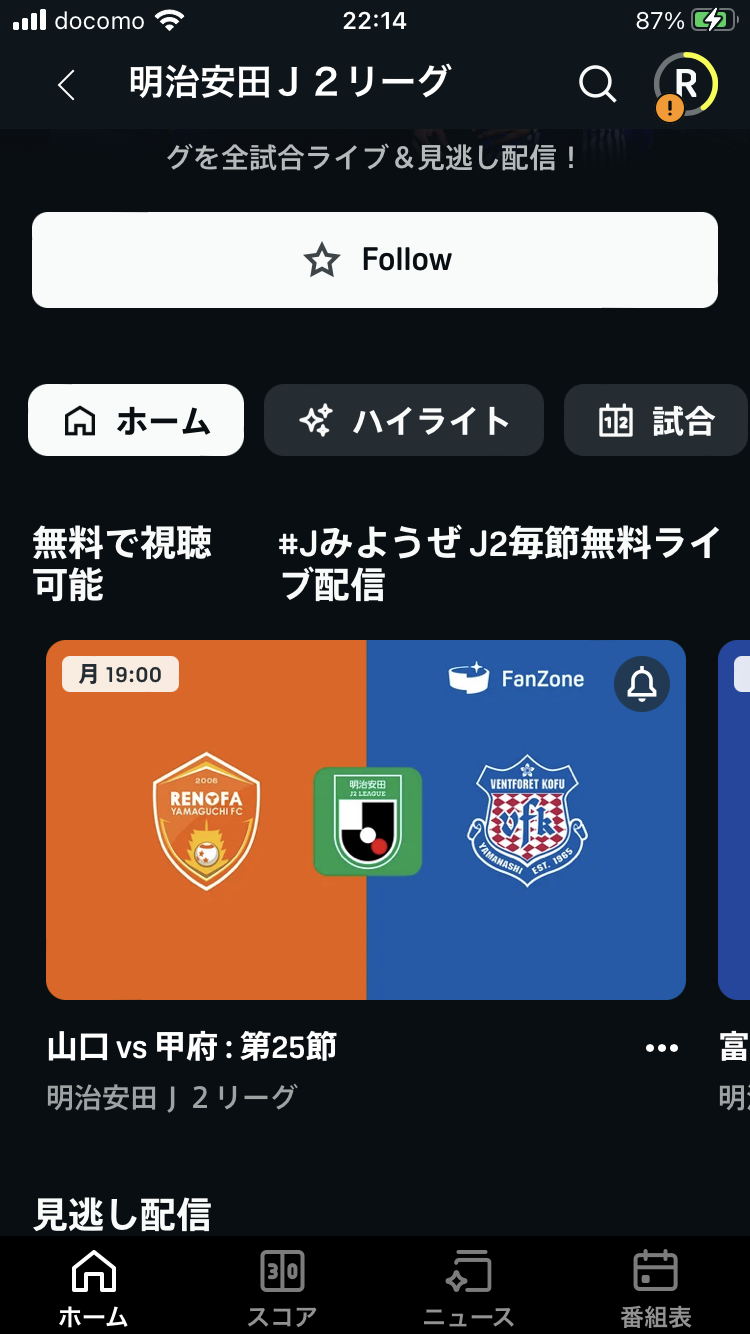This screenshot has width=750, height=1334.
Task: Open the profile avatar with R
Action: [686, 84]
